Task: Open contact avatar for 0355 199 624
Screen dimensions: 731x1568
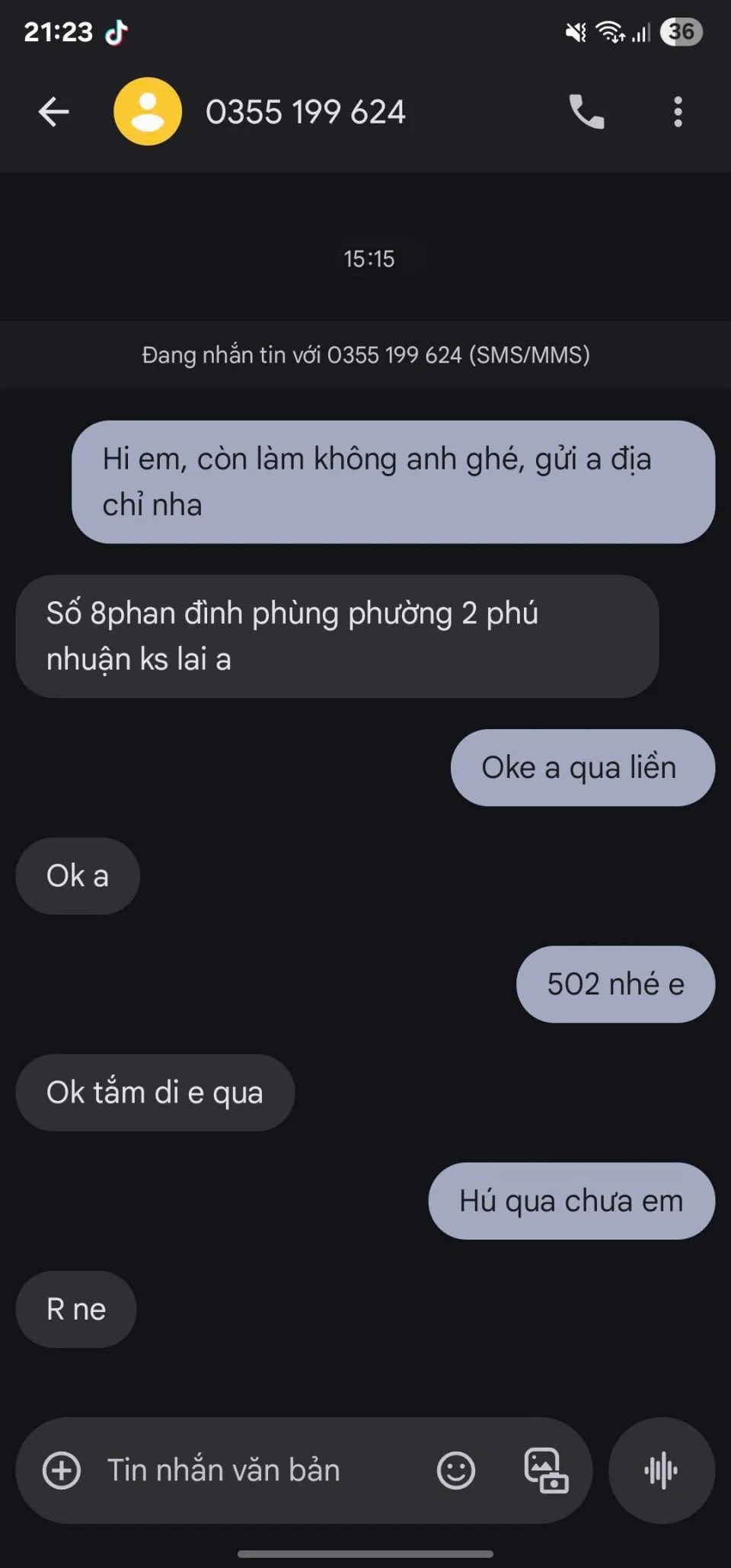Action: (x=148, y=112)
